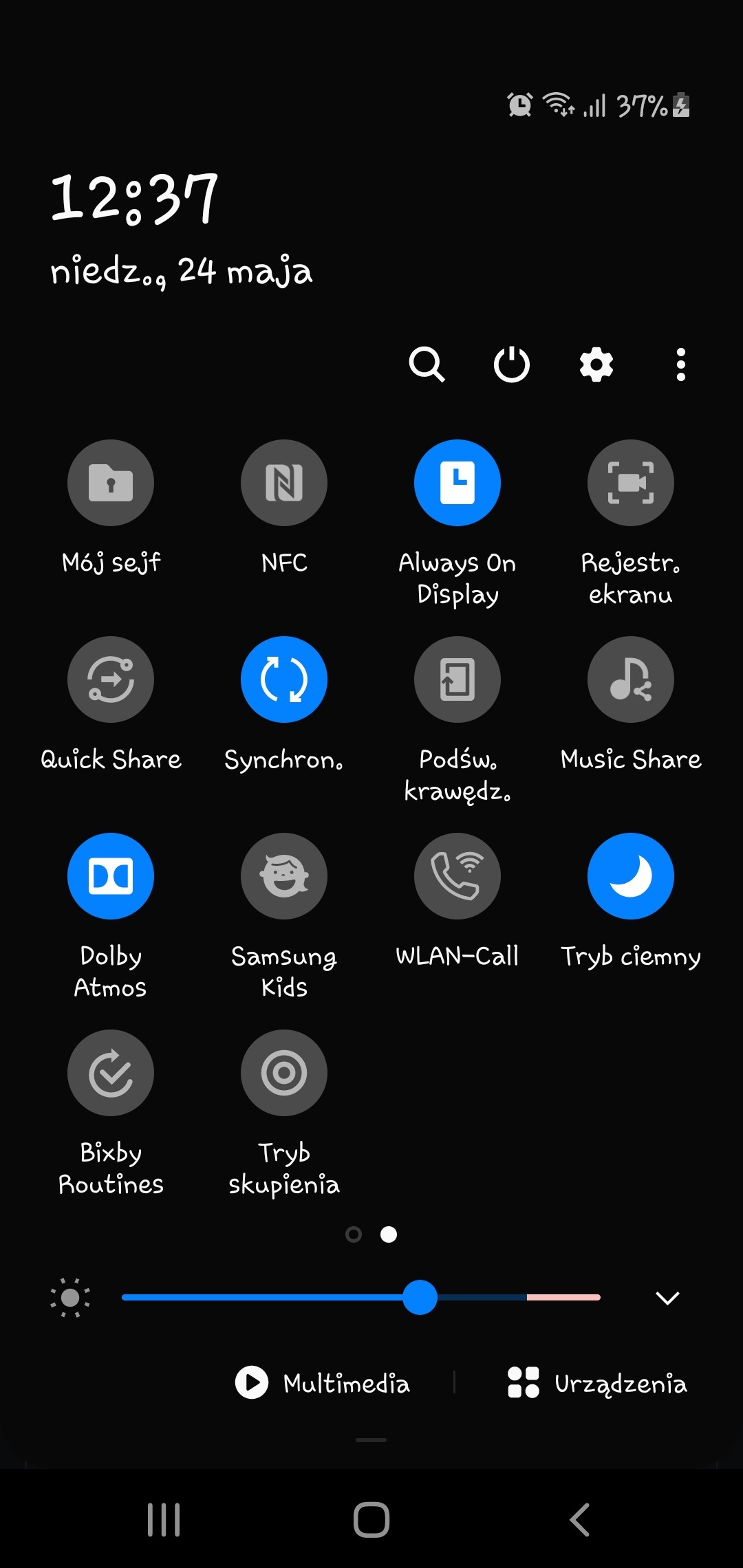This screenshot has height=1568, width=743.
Task: Toggle Podśw. krawędz. edge lighting
Action: (457, 679)
